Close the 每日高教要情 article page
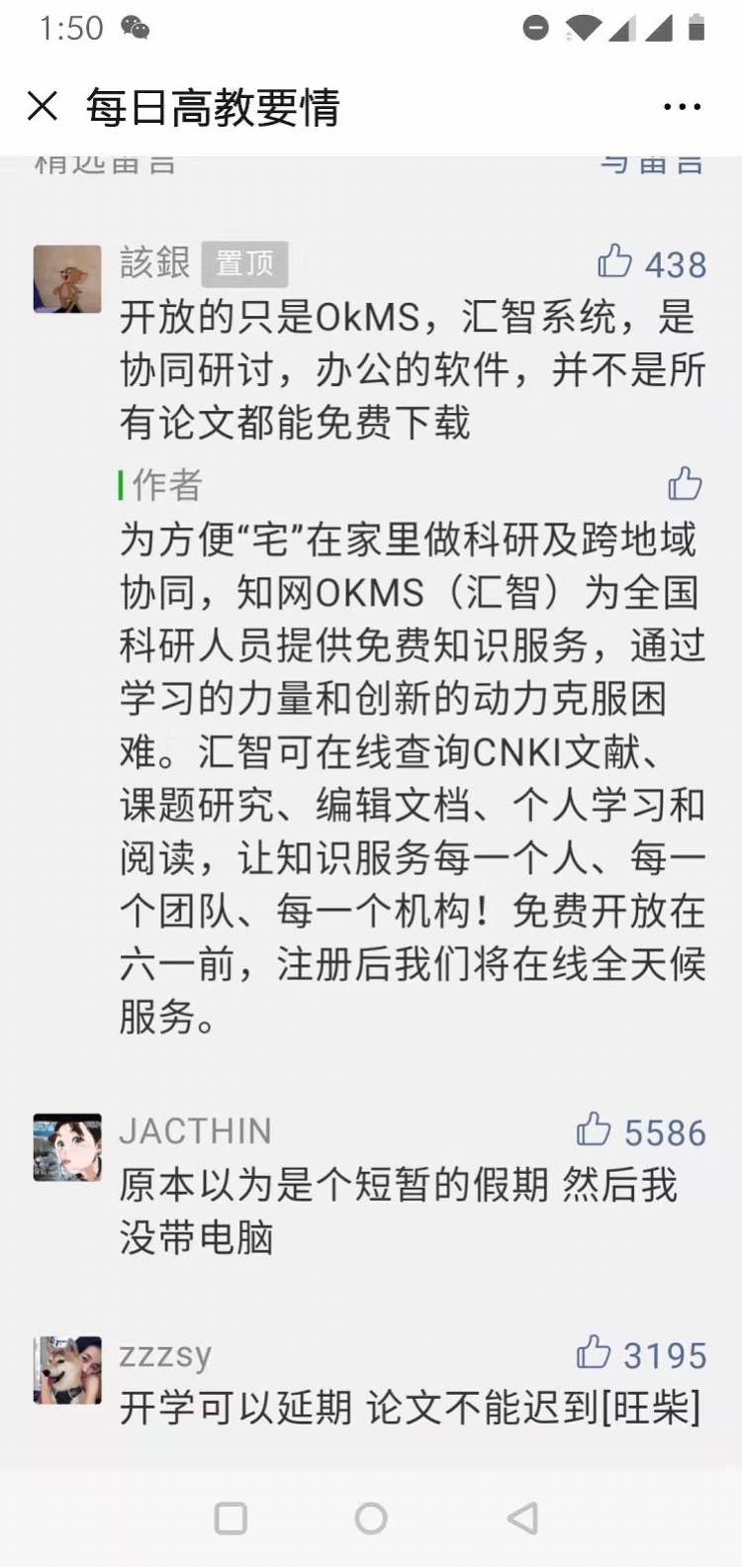 tap(43, 106)
